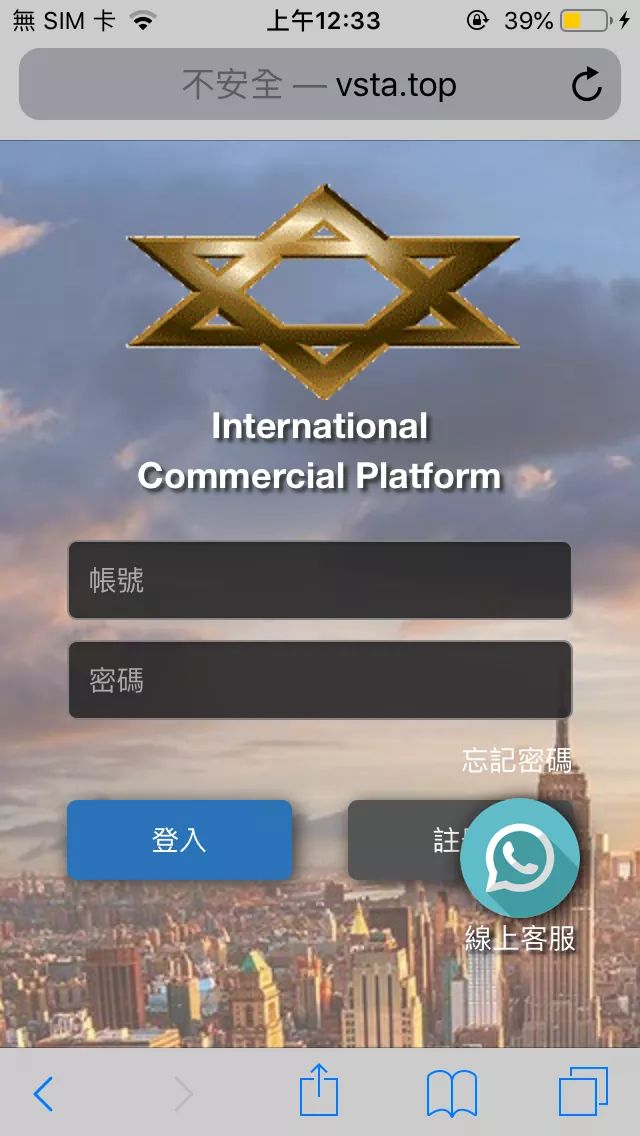640x1136 pixels.
Task: Show all open Safari tabs
Action: pos(583,1093)
